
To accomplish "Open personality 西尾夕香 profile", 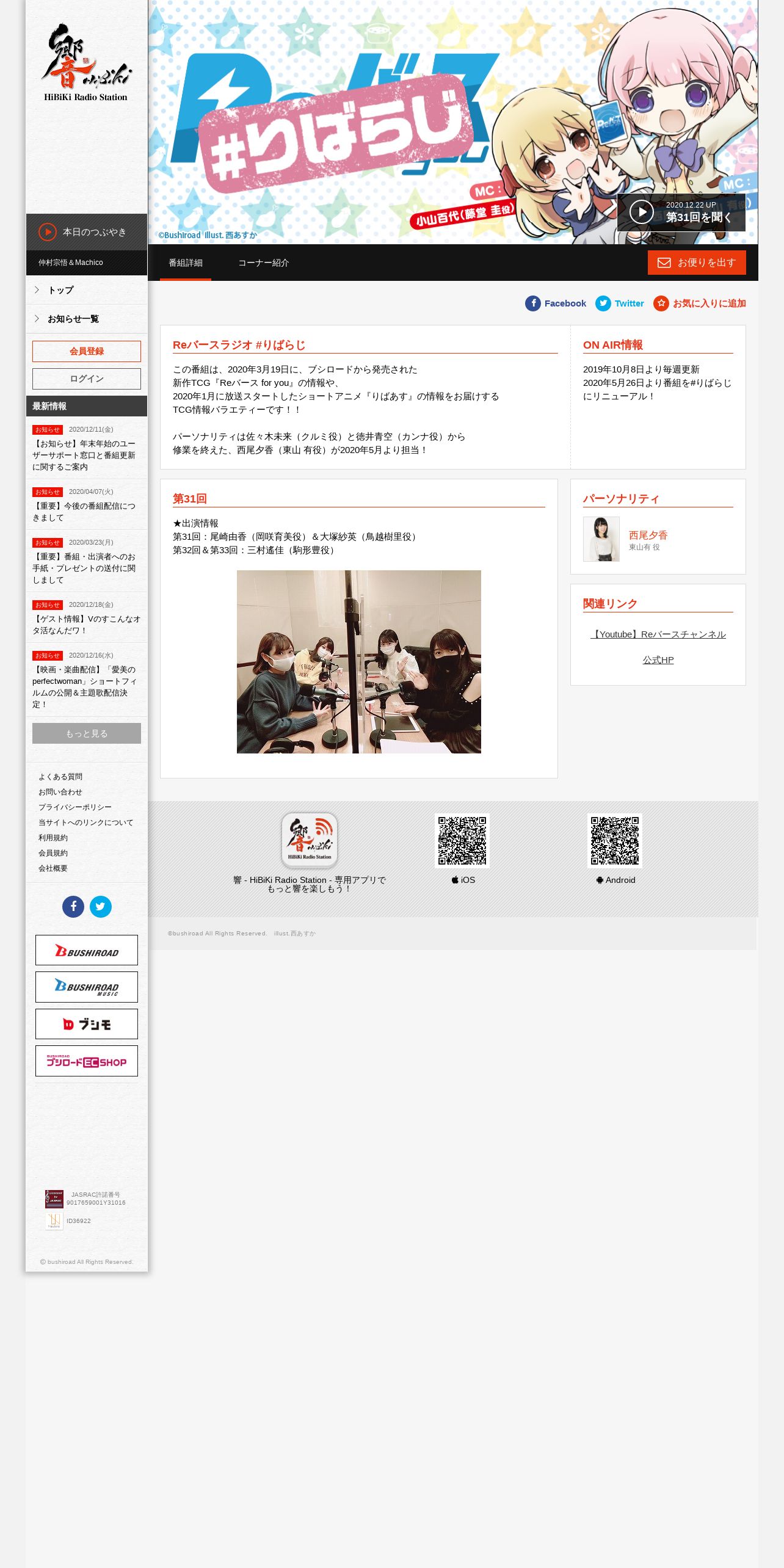I will (x=648, y=535).
